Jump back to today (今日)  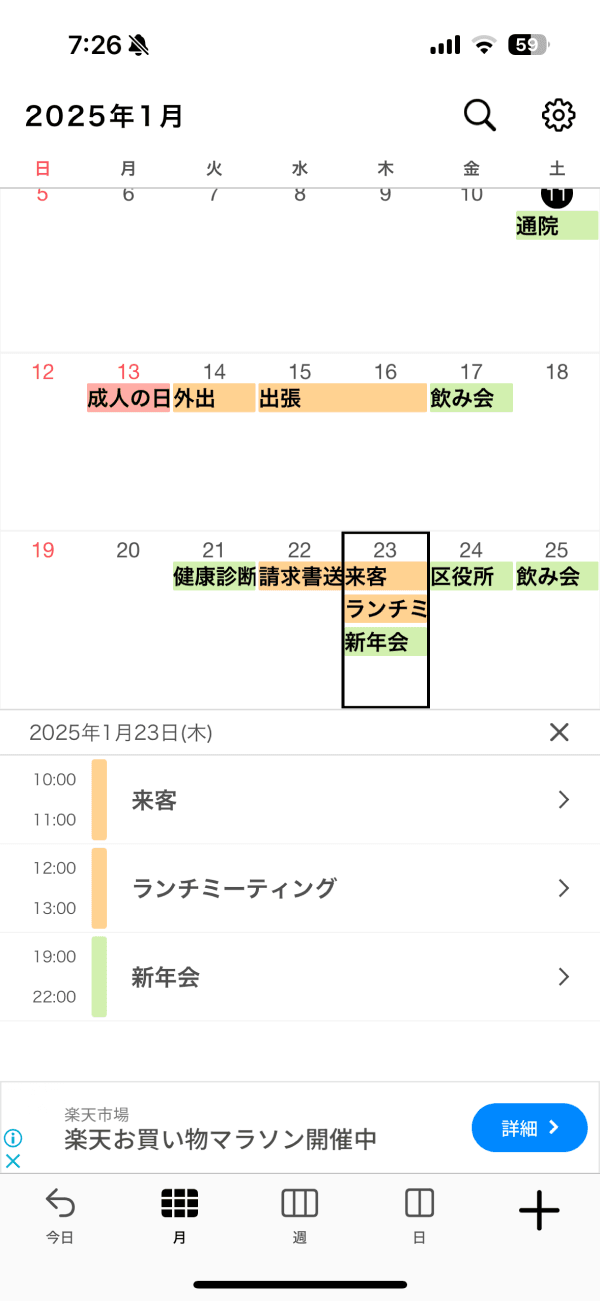click(60, 1213)
